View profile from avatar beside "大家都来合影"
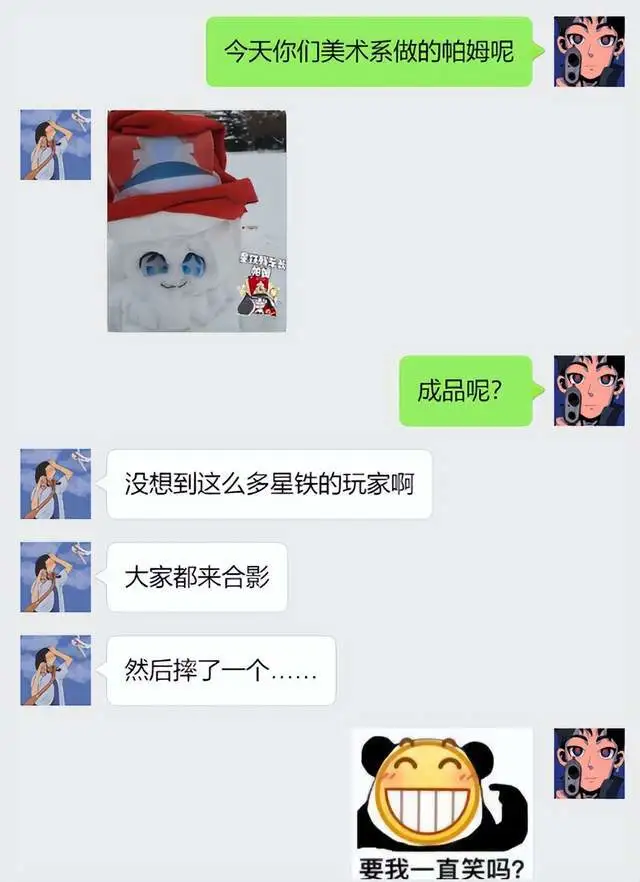 click(x=56, y=577)
